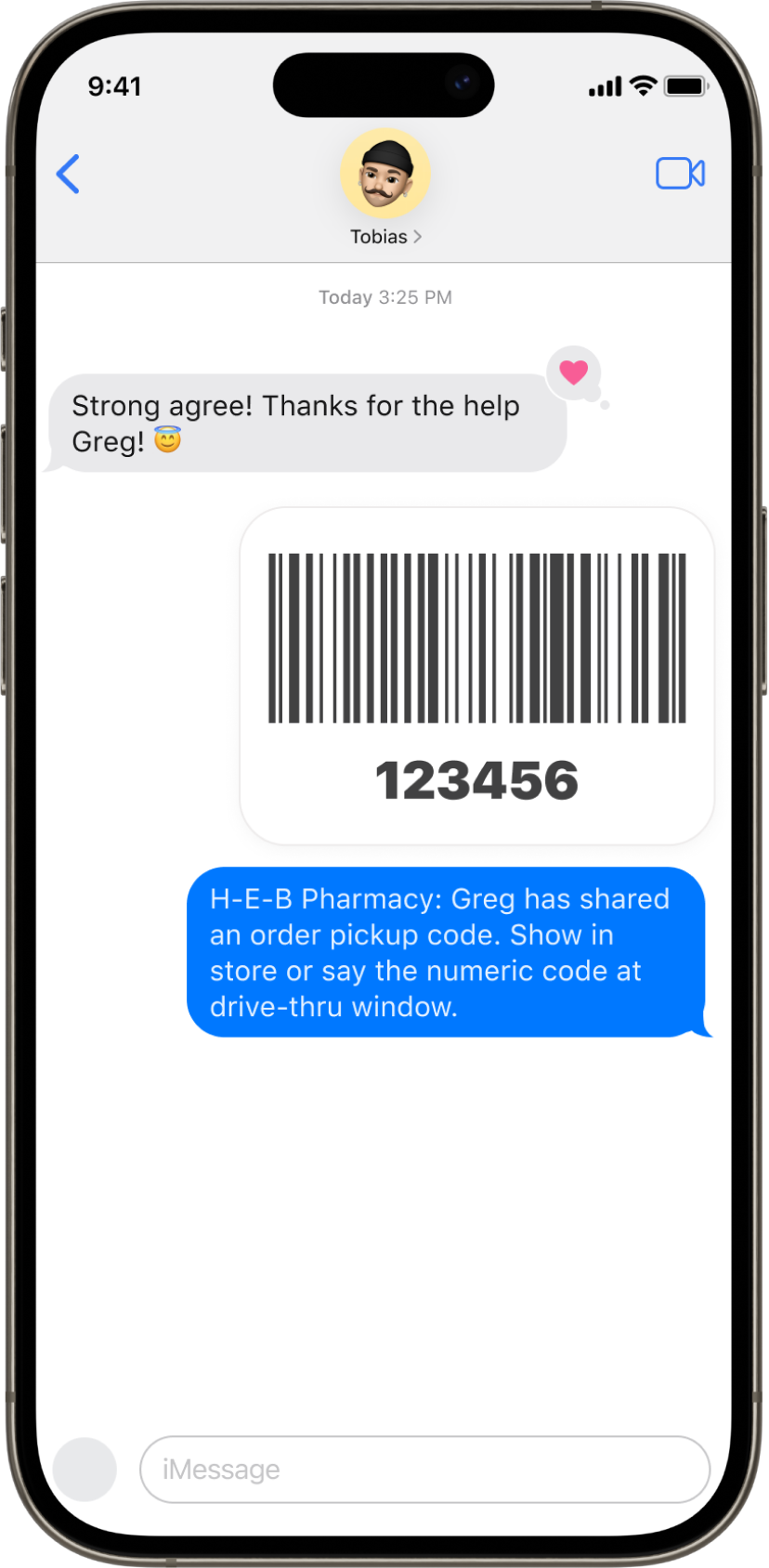Open the shared pickup barcode card
The height and width of the screenshot is (1568, 769).
point(476,675)
